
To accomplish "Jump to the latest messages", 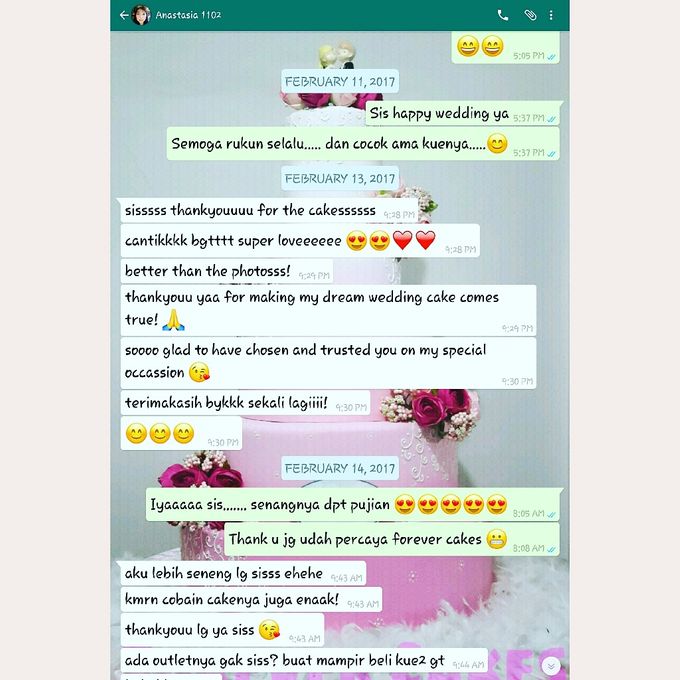I will (x=550, y=665).
